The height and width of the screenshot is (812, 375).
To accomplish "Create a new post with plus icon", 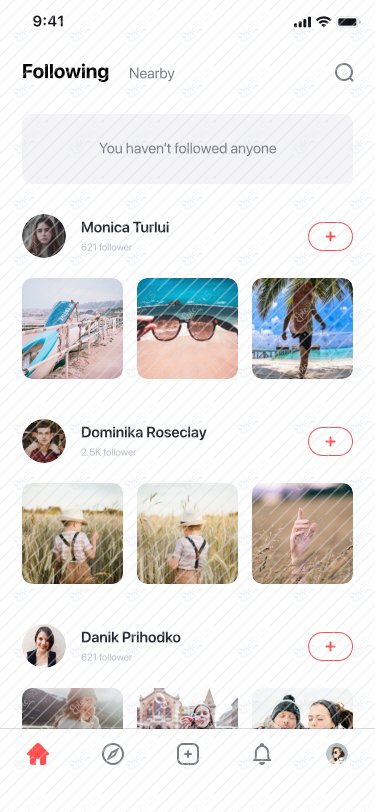I will coord(188,754).
